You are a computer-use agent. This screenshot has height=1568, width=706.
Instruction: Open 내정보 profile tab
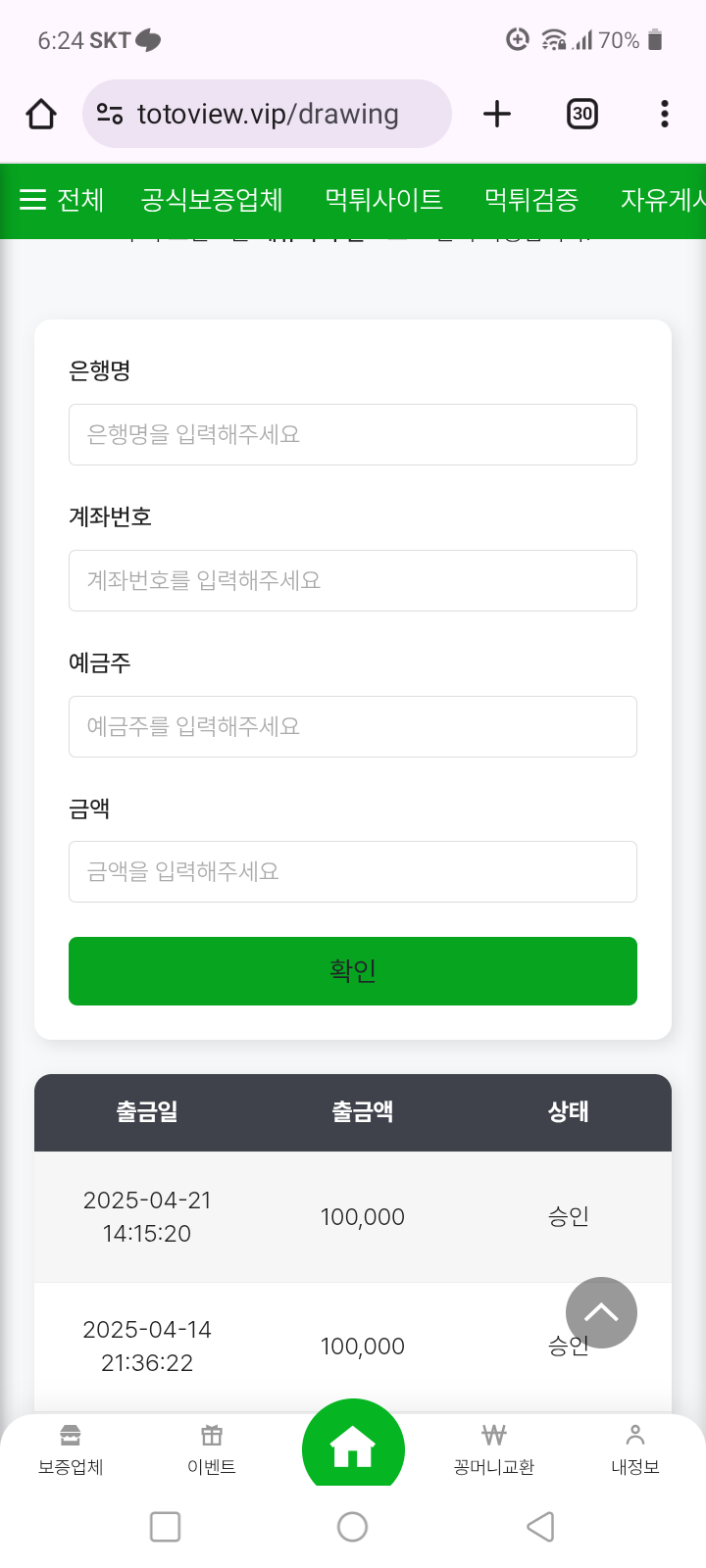pyautogui.click(x=635, y=1450)
